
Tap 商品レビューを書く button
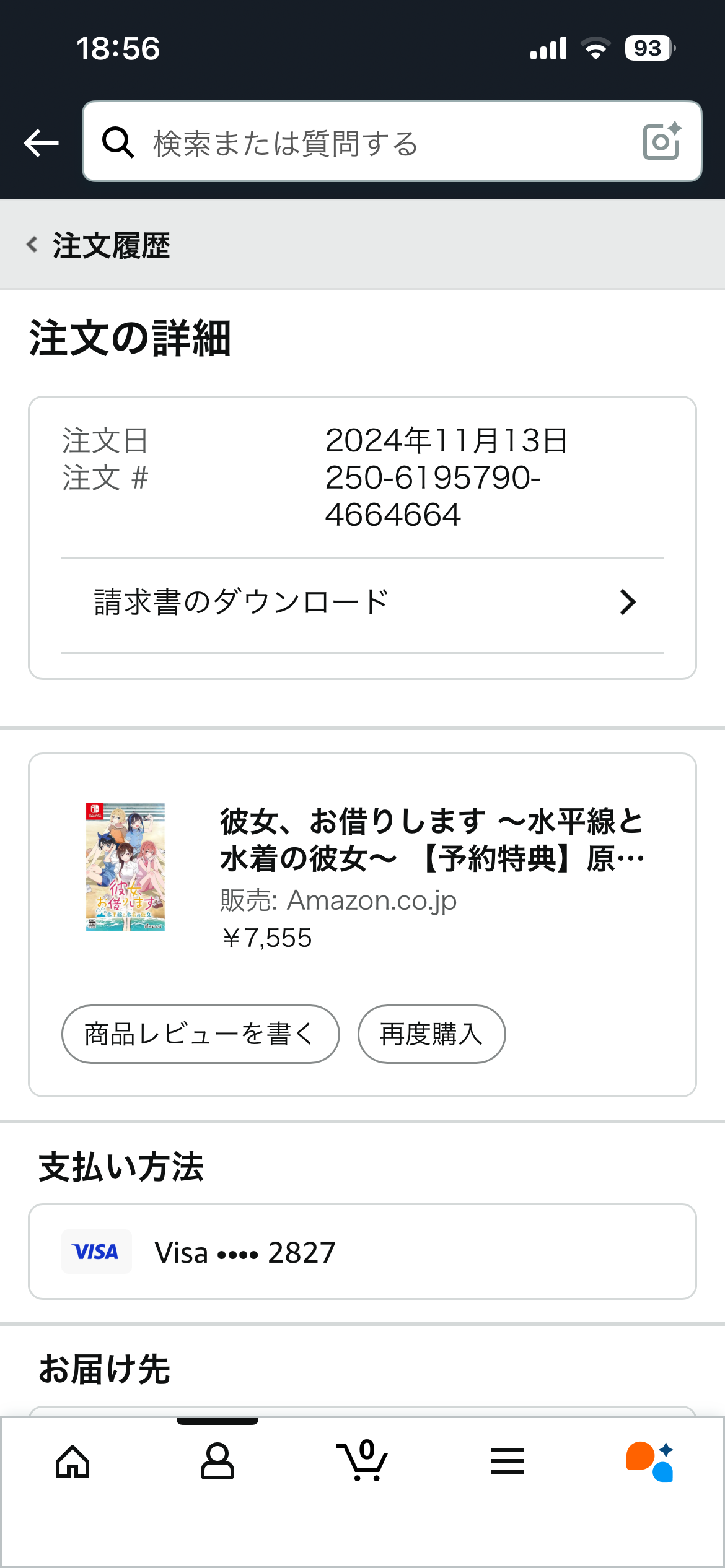[200, 1034]
